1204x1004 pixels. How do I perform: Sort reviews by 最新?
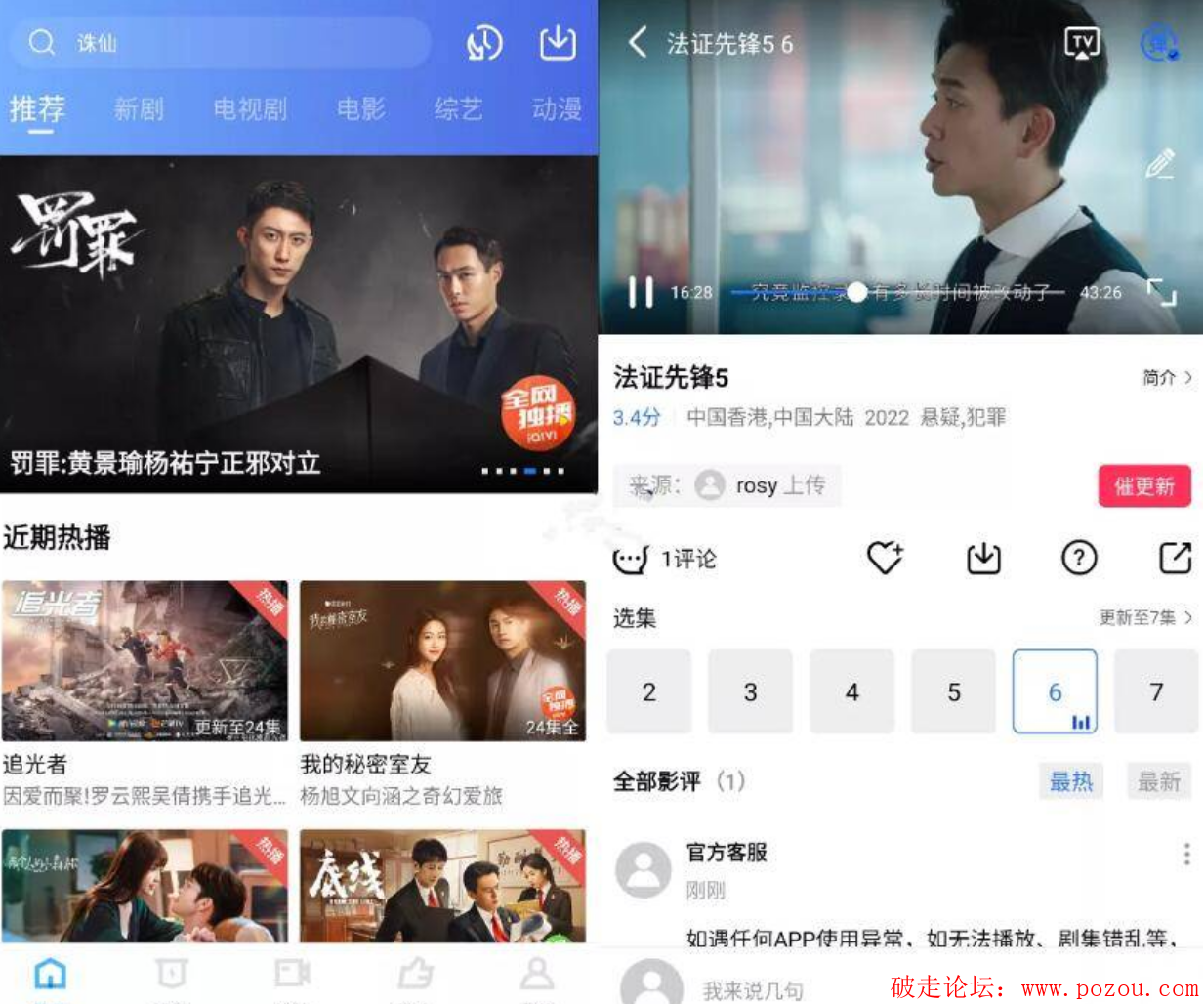tap(1158, 781)
